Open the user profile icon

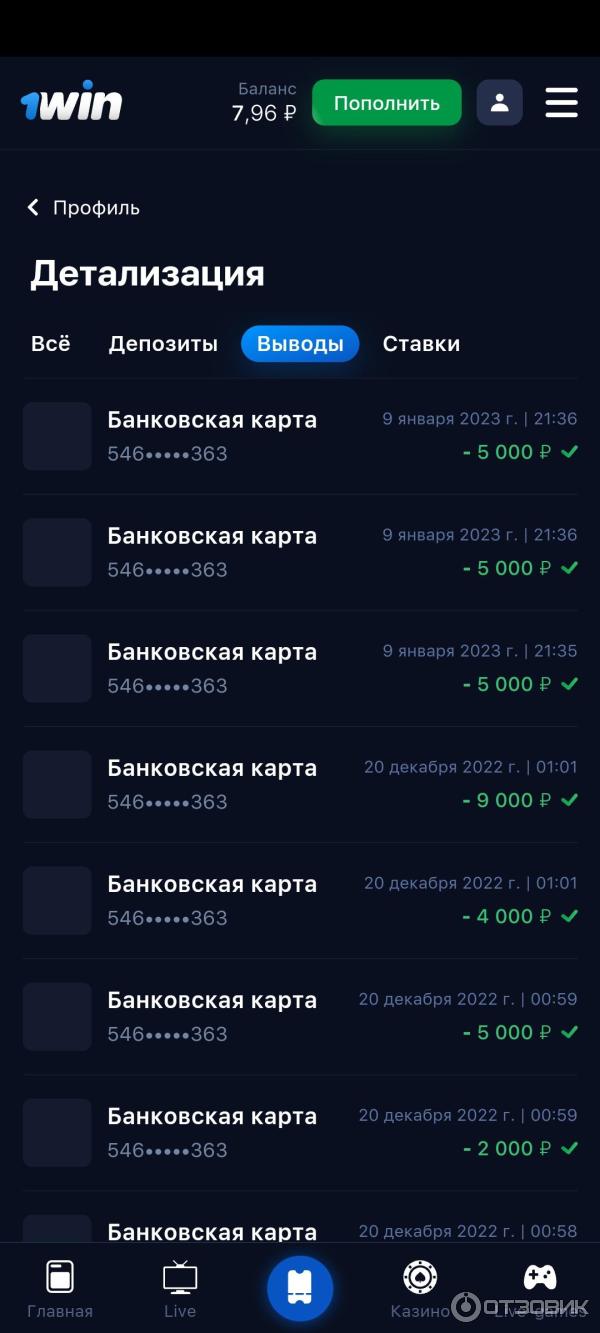[x=499, y=103]
